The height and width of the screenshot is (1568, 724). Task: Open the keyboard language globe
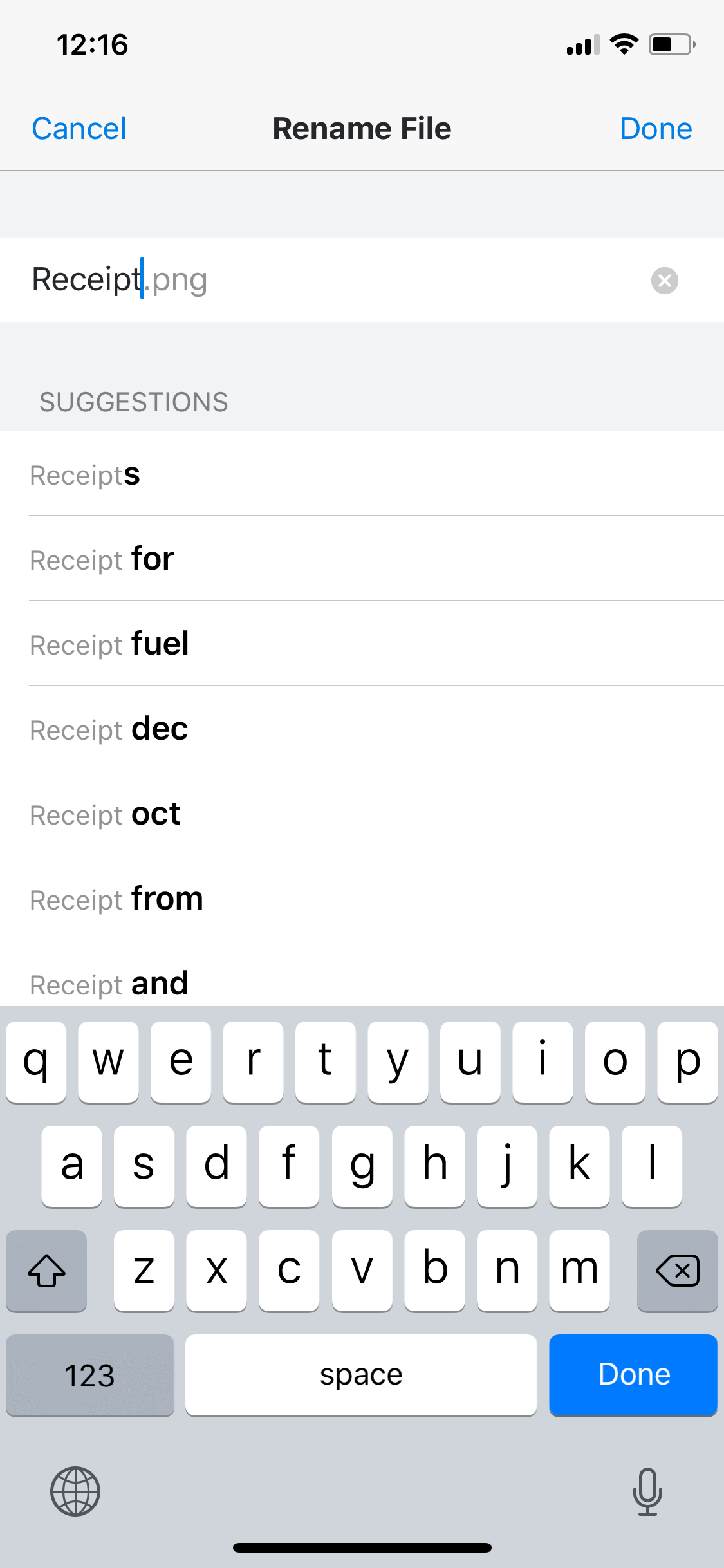[x=75, y=1491]
